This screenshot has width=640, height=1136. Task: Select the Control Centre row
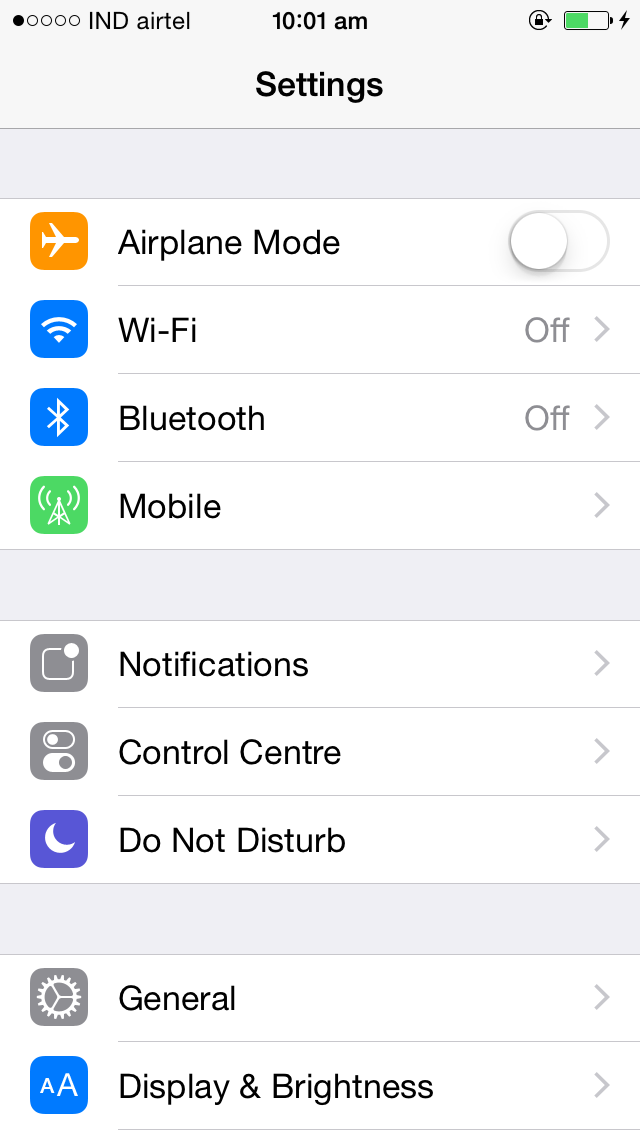point(320,752)
